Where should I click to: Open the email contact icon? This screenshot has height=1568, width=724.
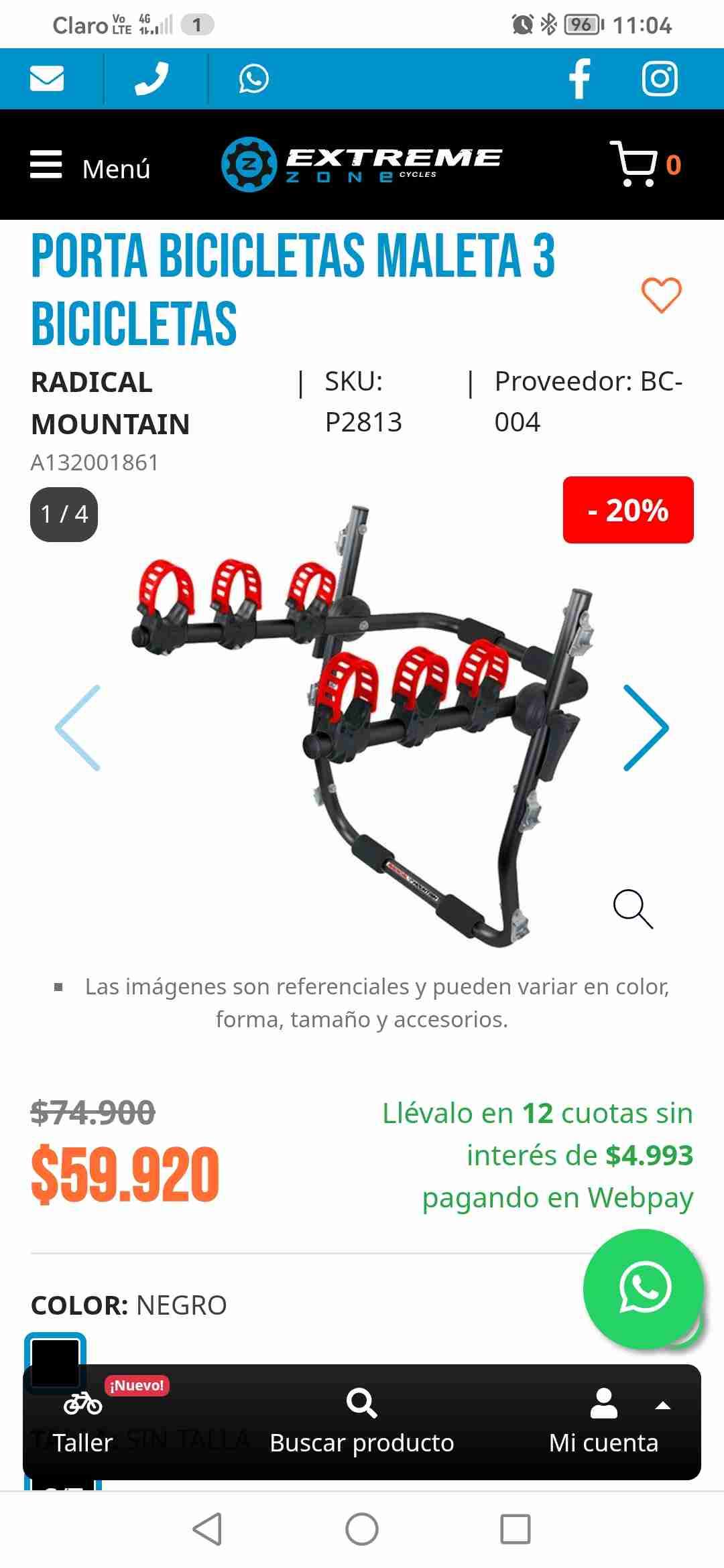point(46,78)
